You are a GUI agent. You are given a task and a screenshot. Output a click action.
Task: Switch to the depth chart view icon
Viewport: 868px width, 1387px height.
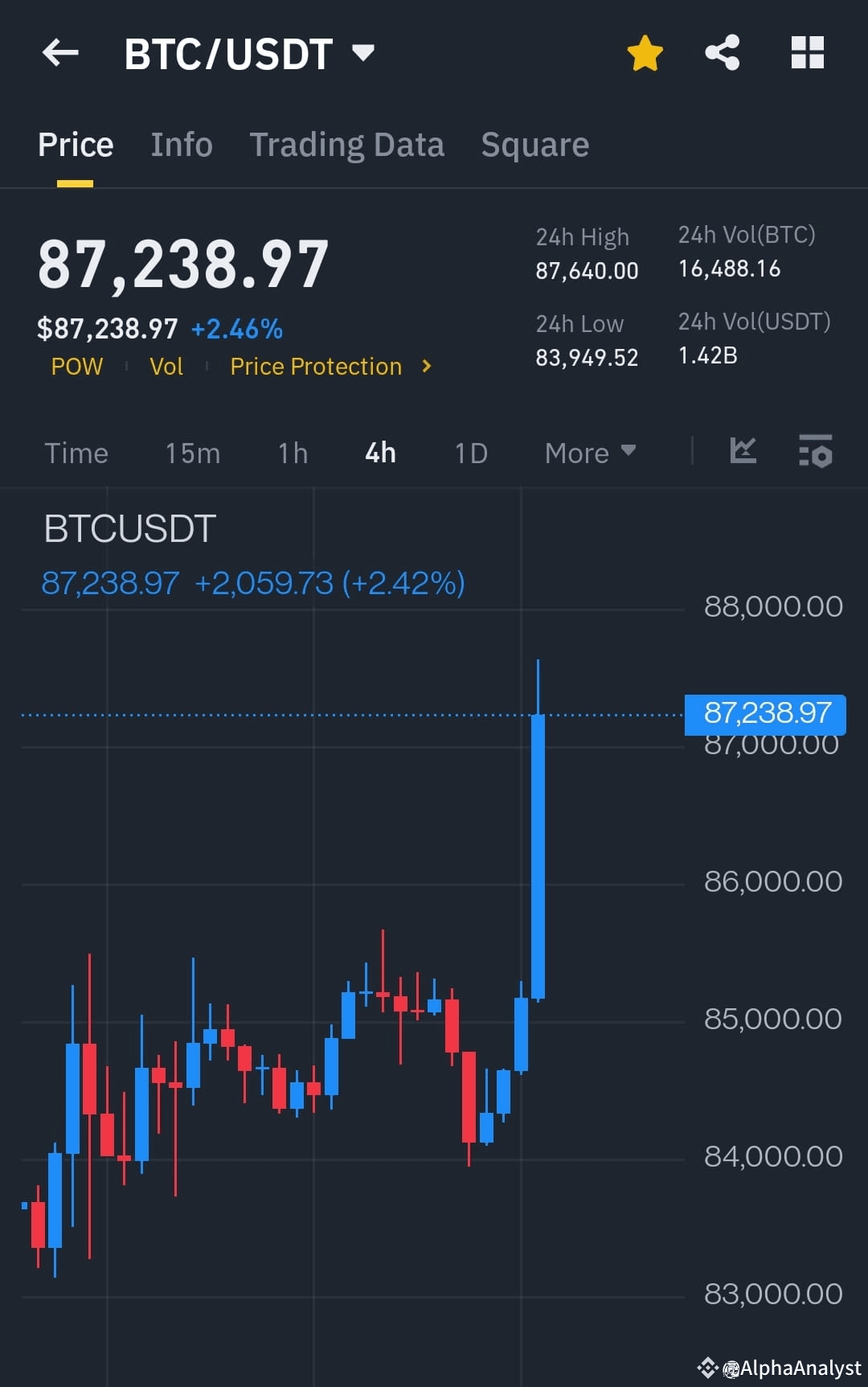click(743, 452)
